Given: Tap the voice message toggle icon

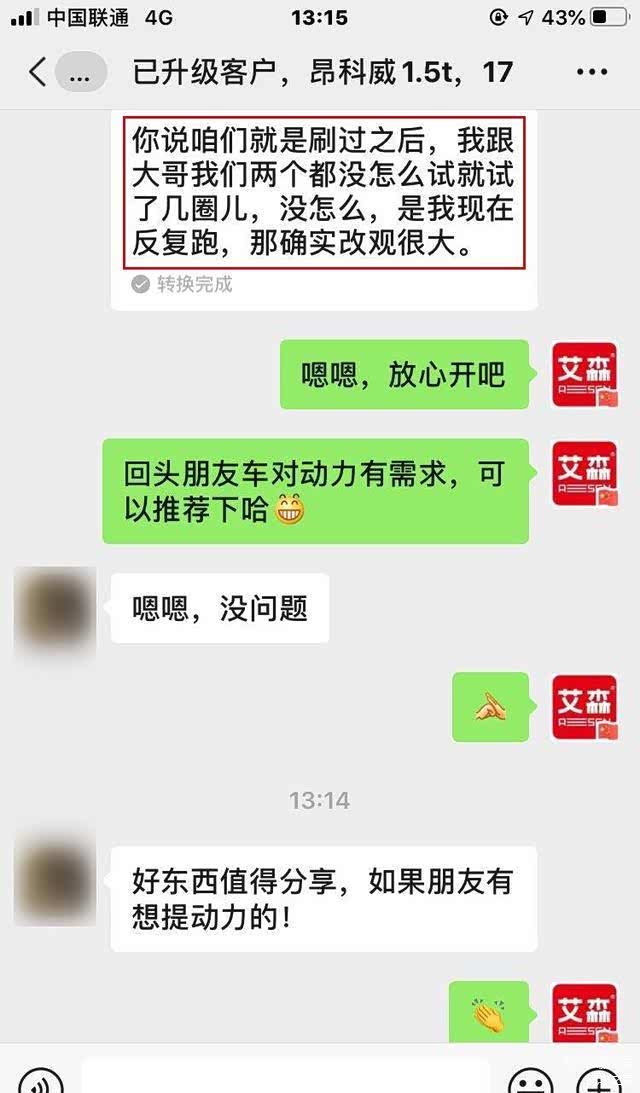Looking at the screenshot, I should tap(40, 1080).
